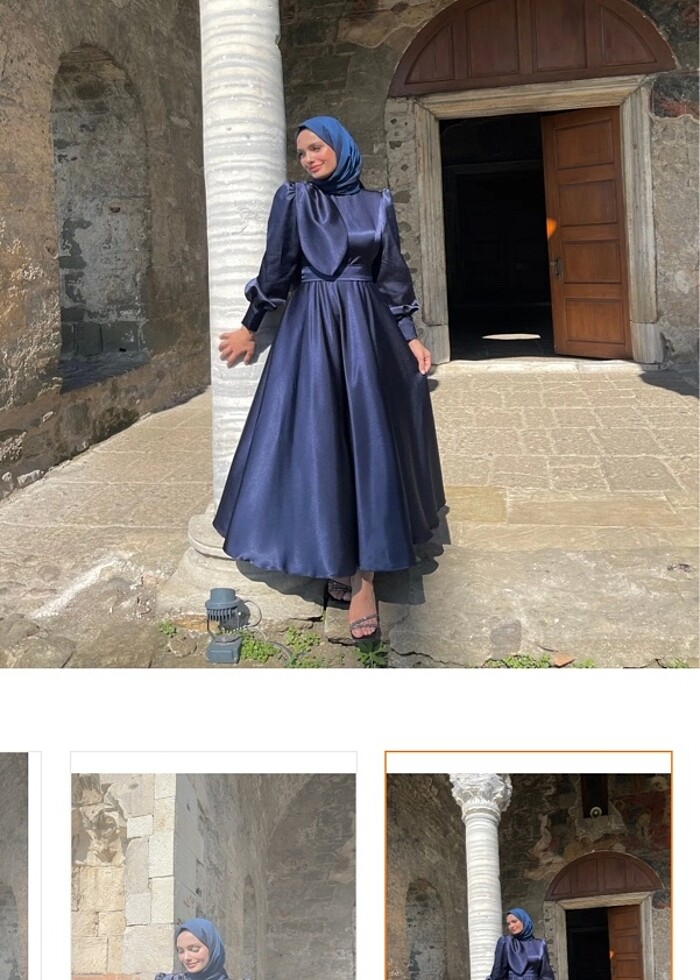The image size is (700, 980).
Task: Open the large navy dress product photo
Action: tap(350, 333)
